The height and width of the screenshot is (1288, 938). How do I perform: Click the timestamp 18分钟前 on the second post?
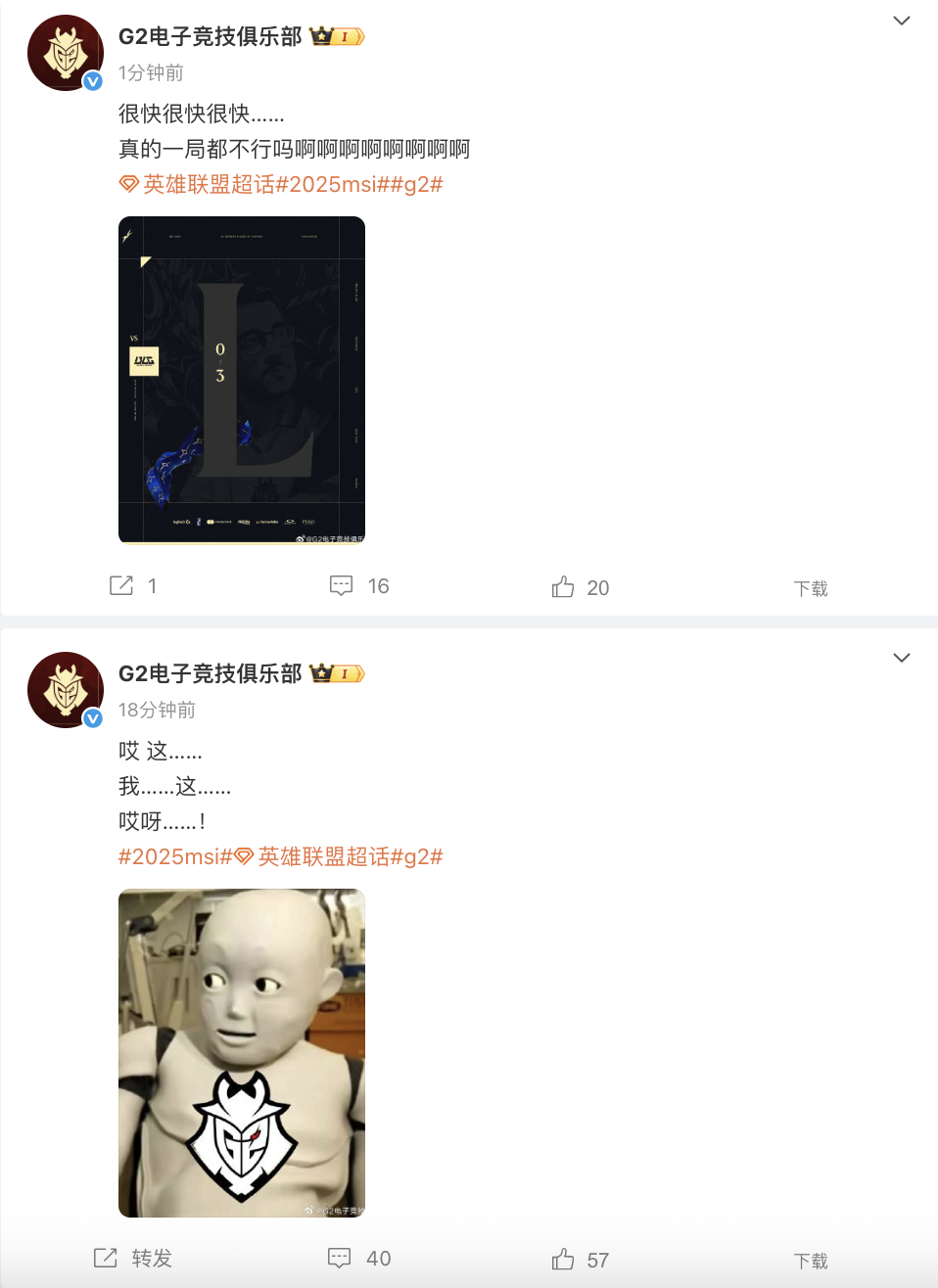[x=156, y=710]
